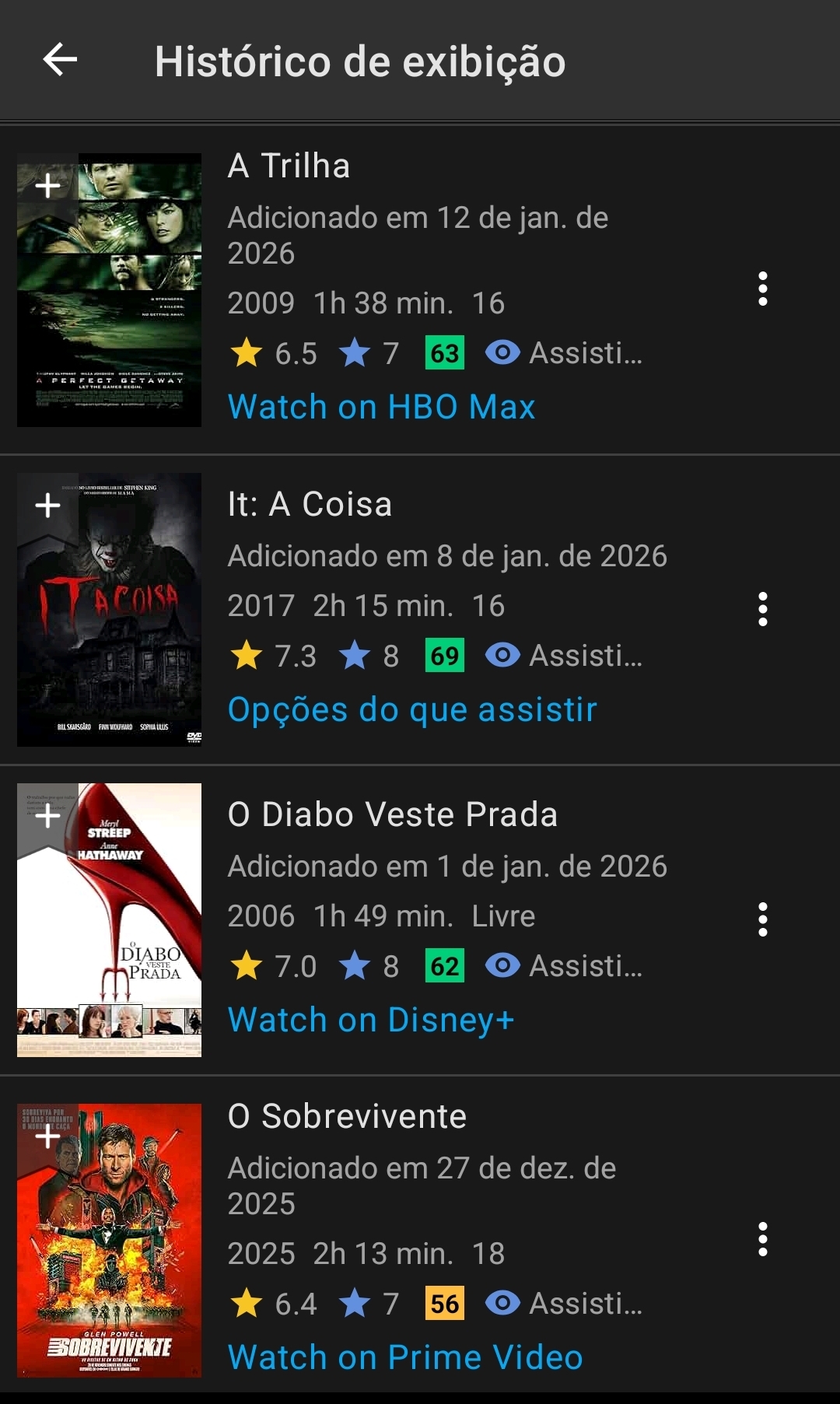Add O Diabo Veste Prada to watchlist
Screen dimensions: 840x1404
point(48,815)
